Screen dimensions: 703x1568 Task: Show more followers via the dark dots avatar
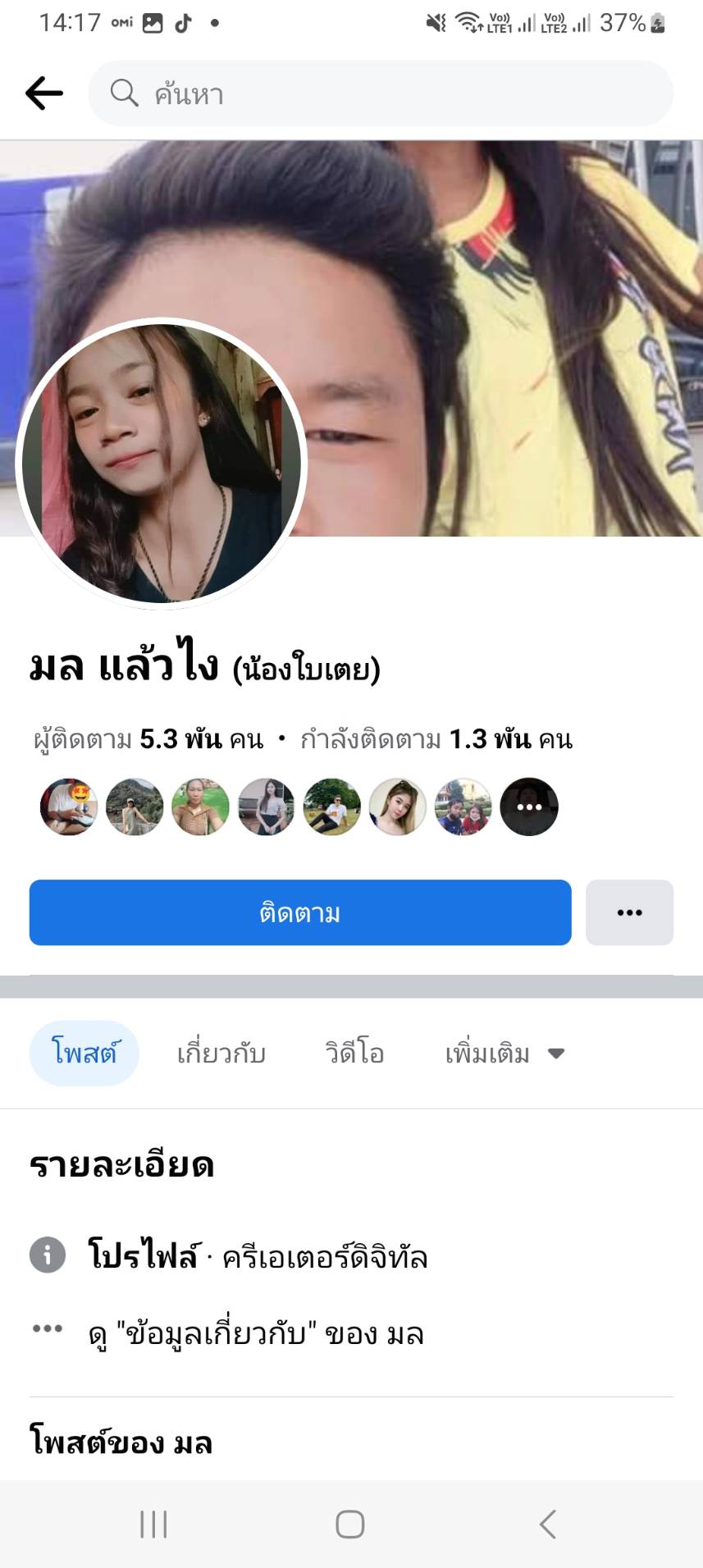point(529,807)
